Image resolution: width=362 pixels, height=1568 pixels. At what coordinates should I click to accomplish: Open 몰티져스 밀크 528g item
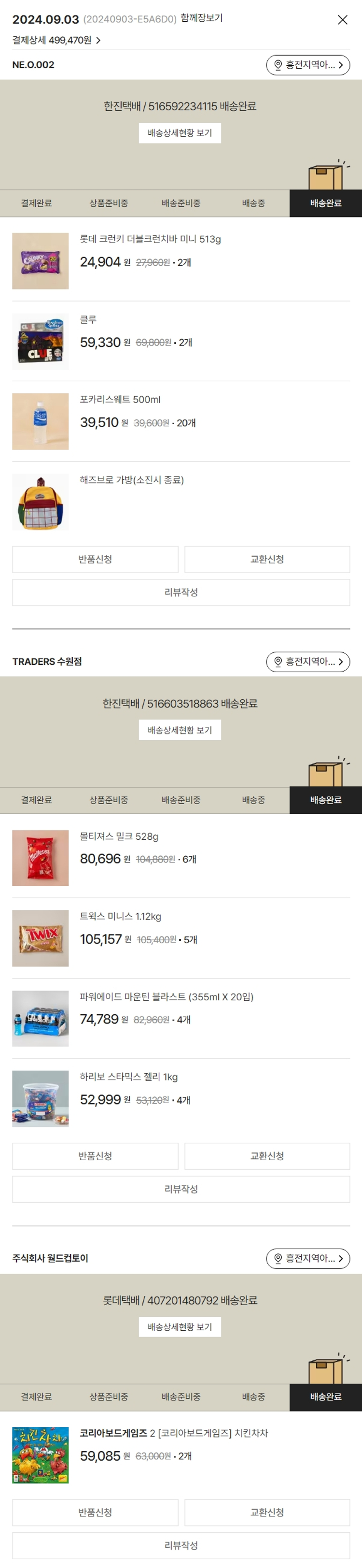[x=119, y=837]
